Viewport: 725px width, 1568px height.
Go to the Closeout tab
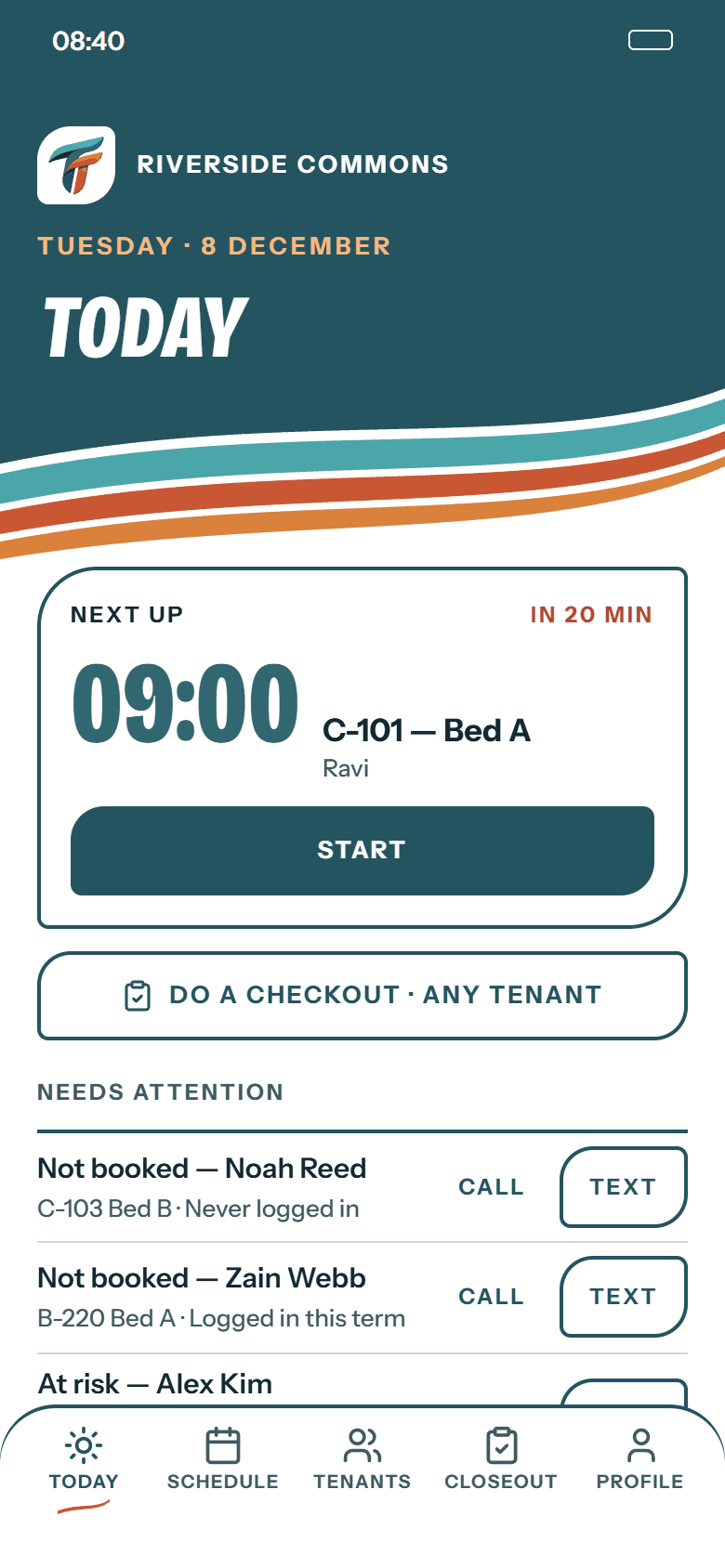point(501,1459)
